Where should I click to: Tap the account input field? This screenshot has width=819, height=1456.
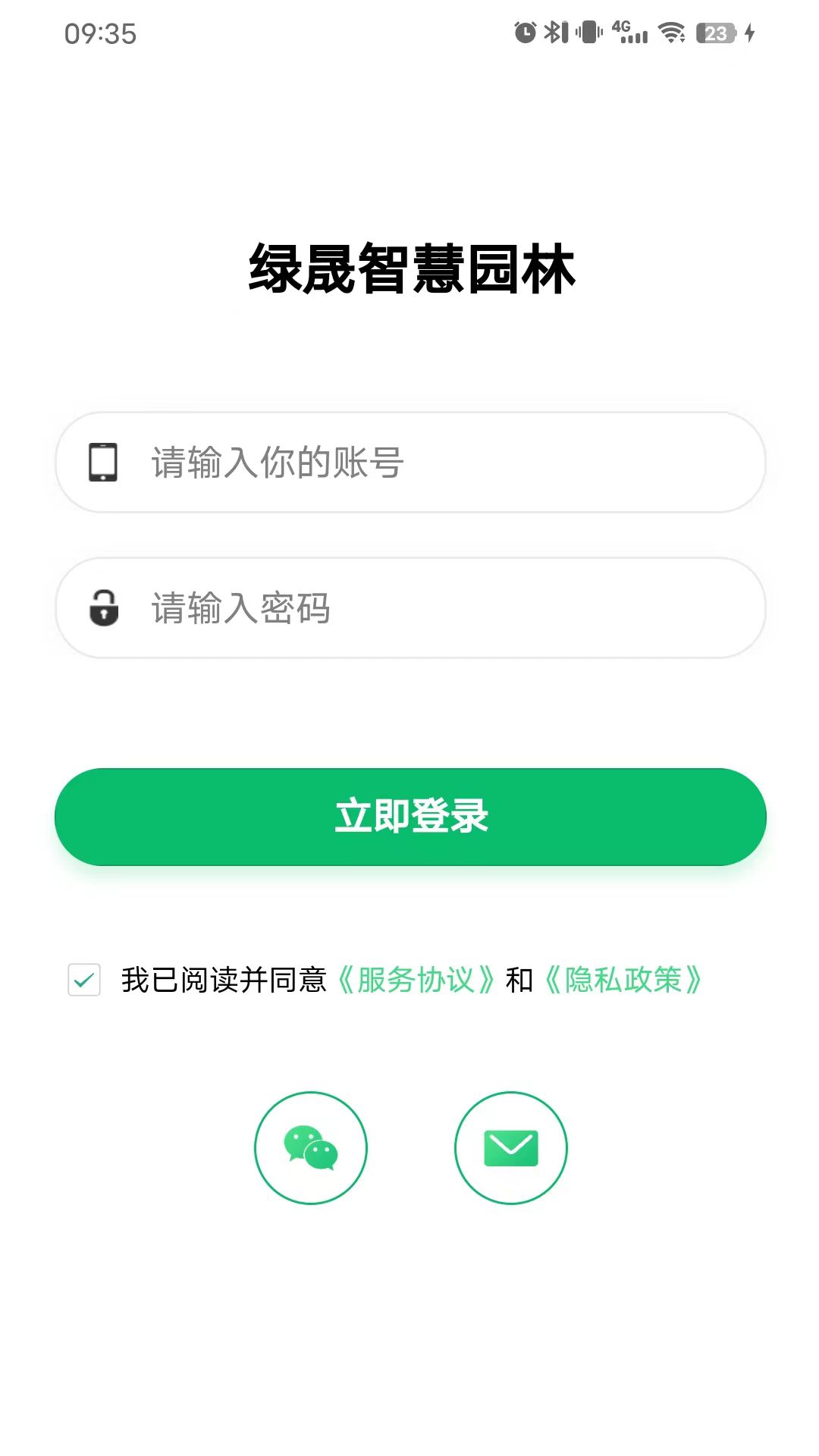click(410, 463)
